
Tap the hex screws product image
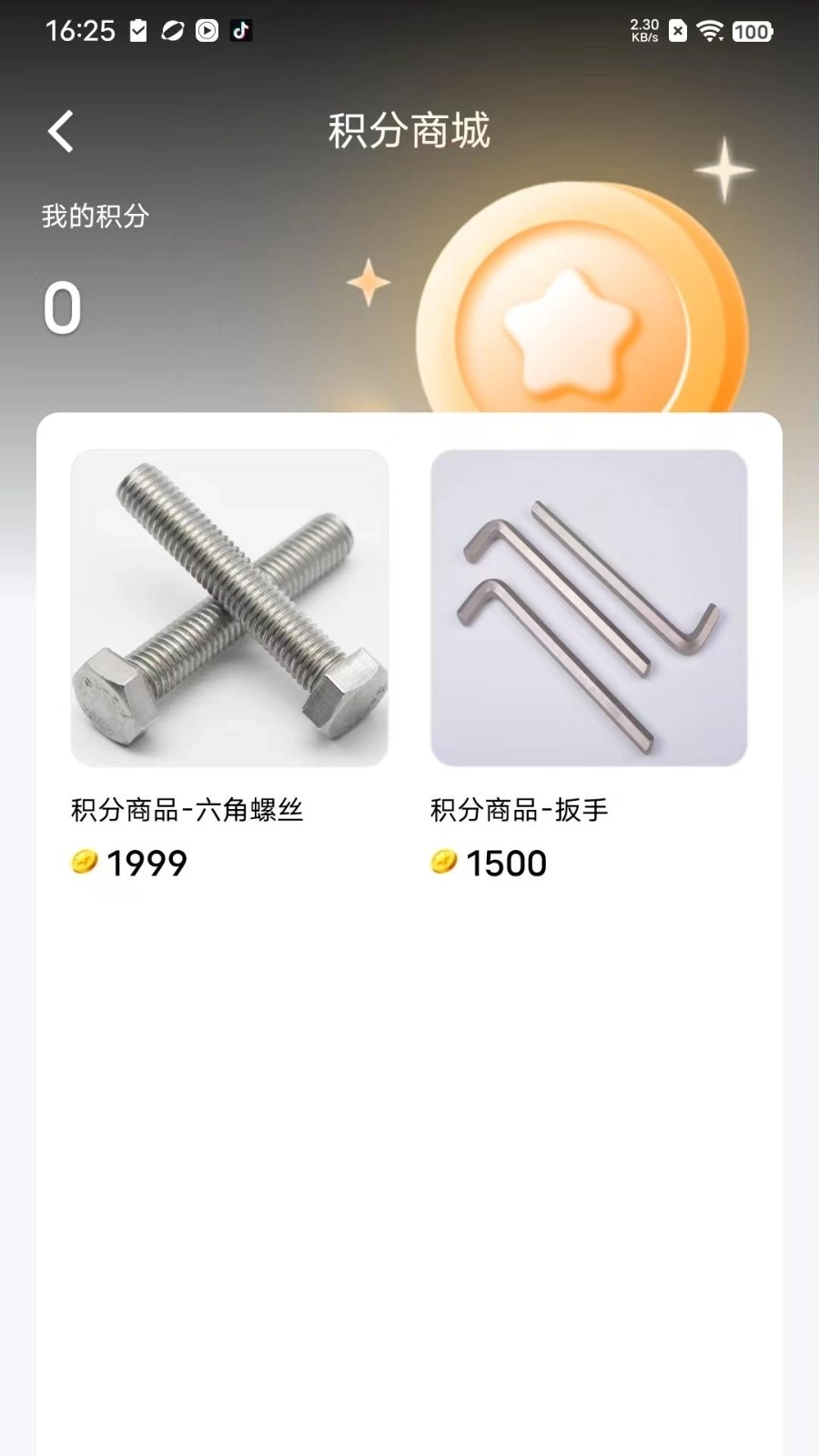tap(229, 605)
